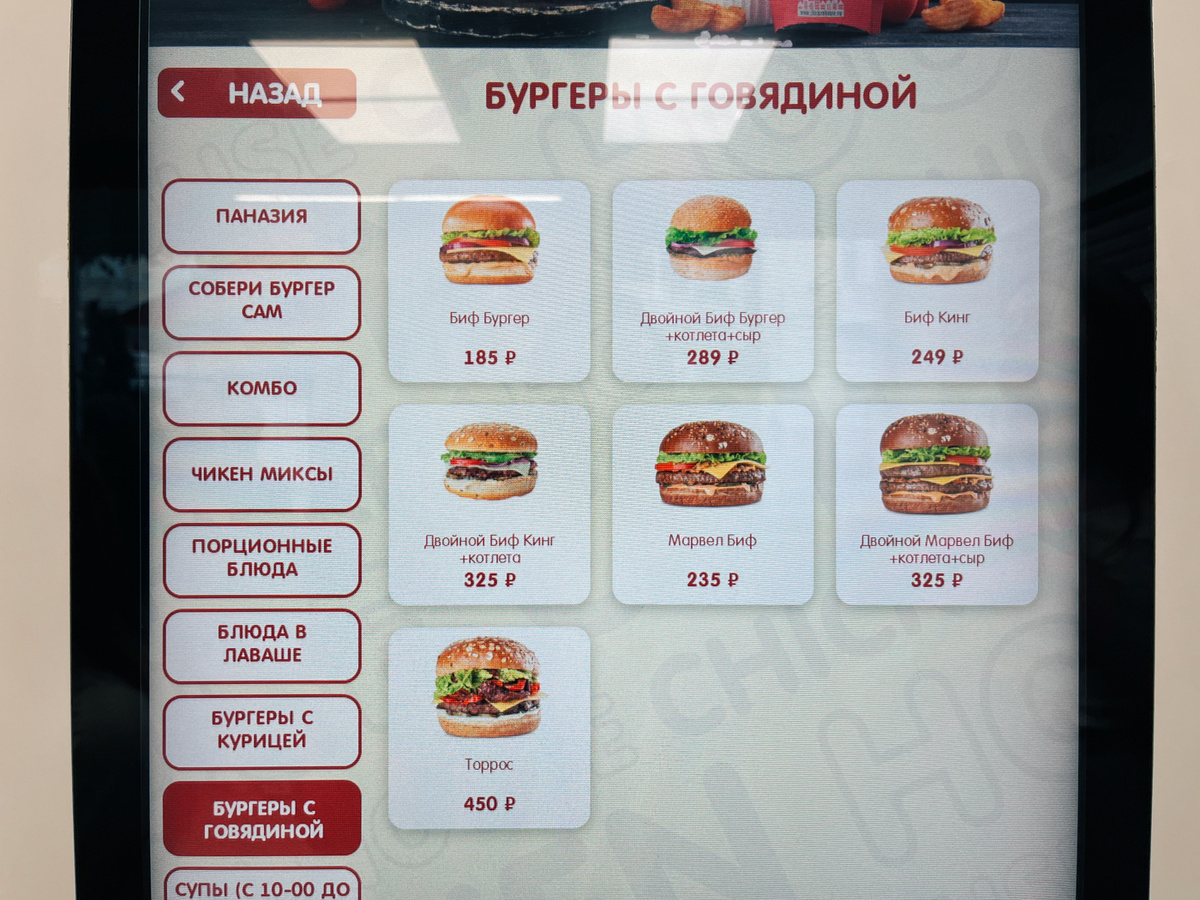Open the Двойной Биф Кинг item
Viewport: 1200px width, 900px height.
tap(489, 504)
